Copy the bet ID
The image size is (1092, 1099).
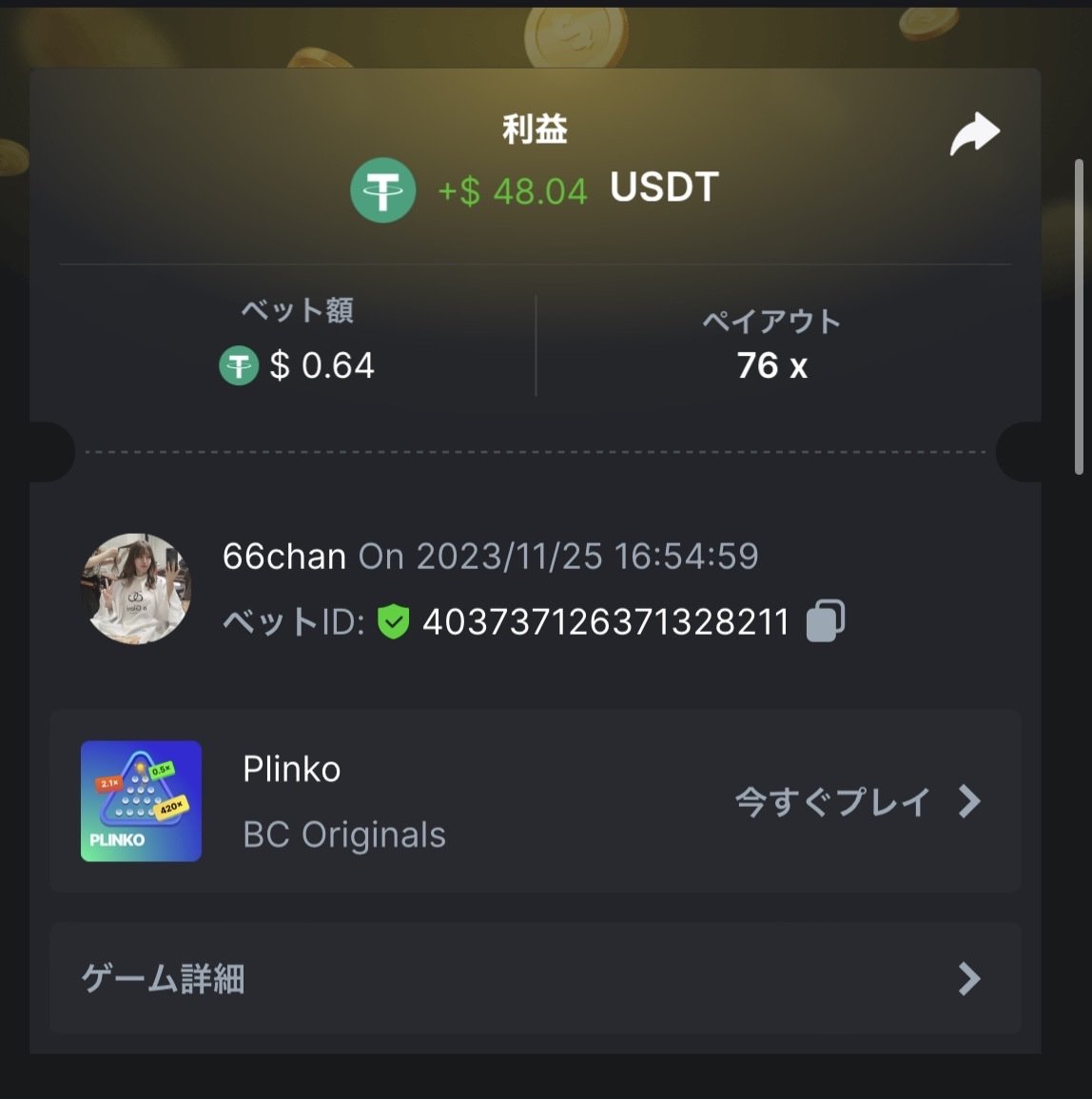[825, 621]
